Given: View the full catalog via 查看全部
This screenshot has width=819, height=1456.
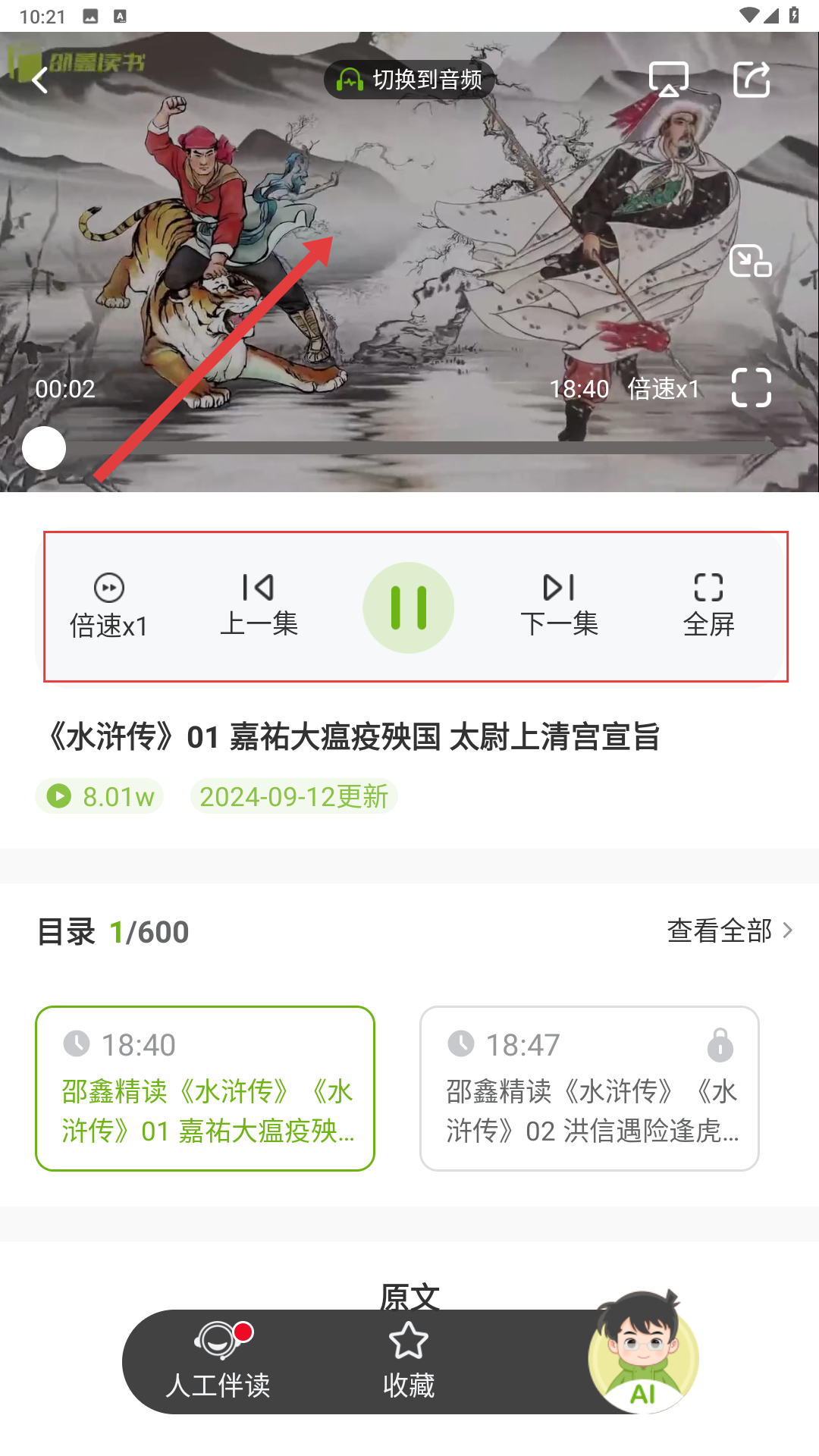Looking at the screenshot, I should pyautogui.click(x=730, y=930).
